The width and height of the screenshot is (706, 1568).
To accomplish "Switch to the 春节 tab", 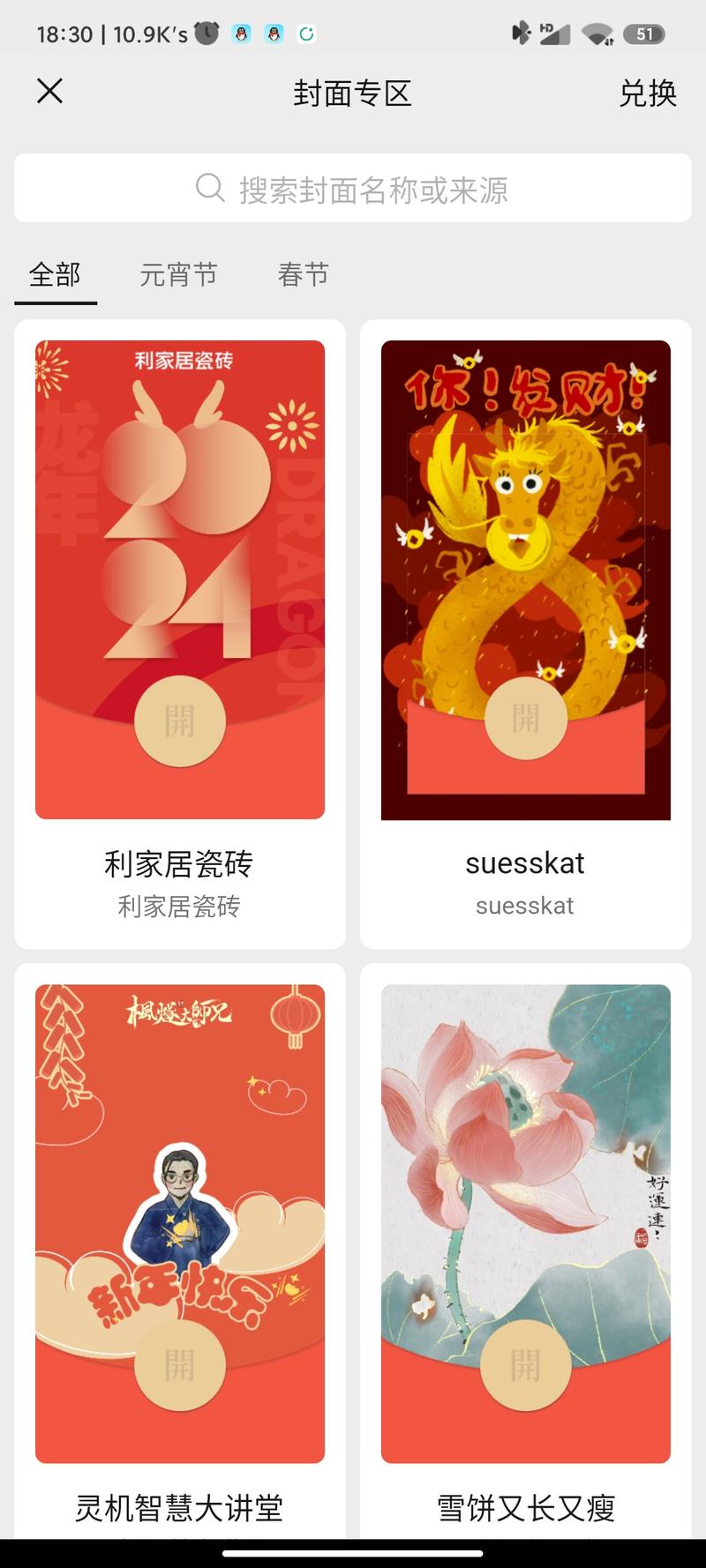I will tap(303, 274).
